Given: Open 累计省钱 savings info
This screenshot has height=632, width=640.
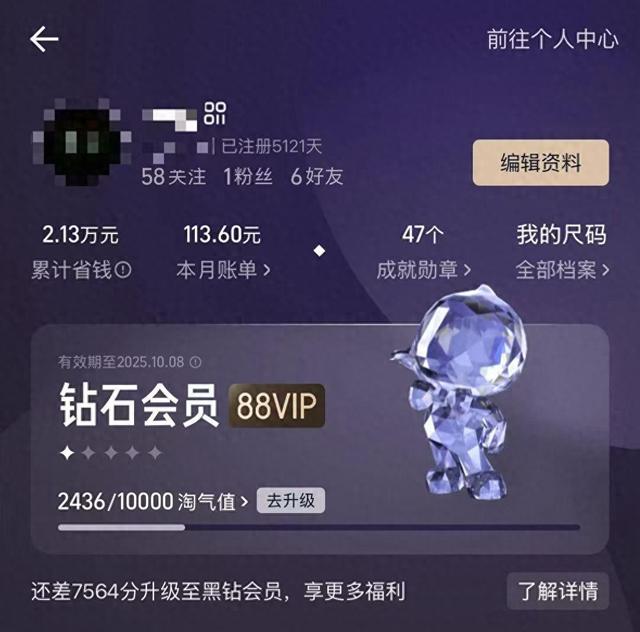Looking at the screenshot, I should (x=81, y=270).
